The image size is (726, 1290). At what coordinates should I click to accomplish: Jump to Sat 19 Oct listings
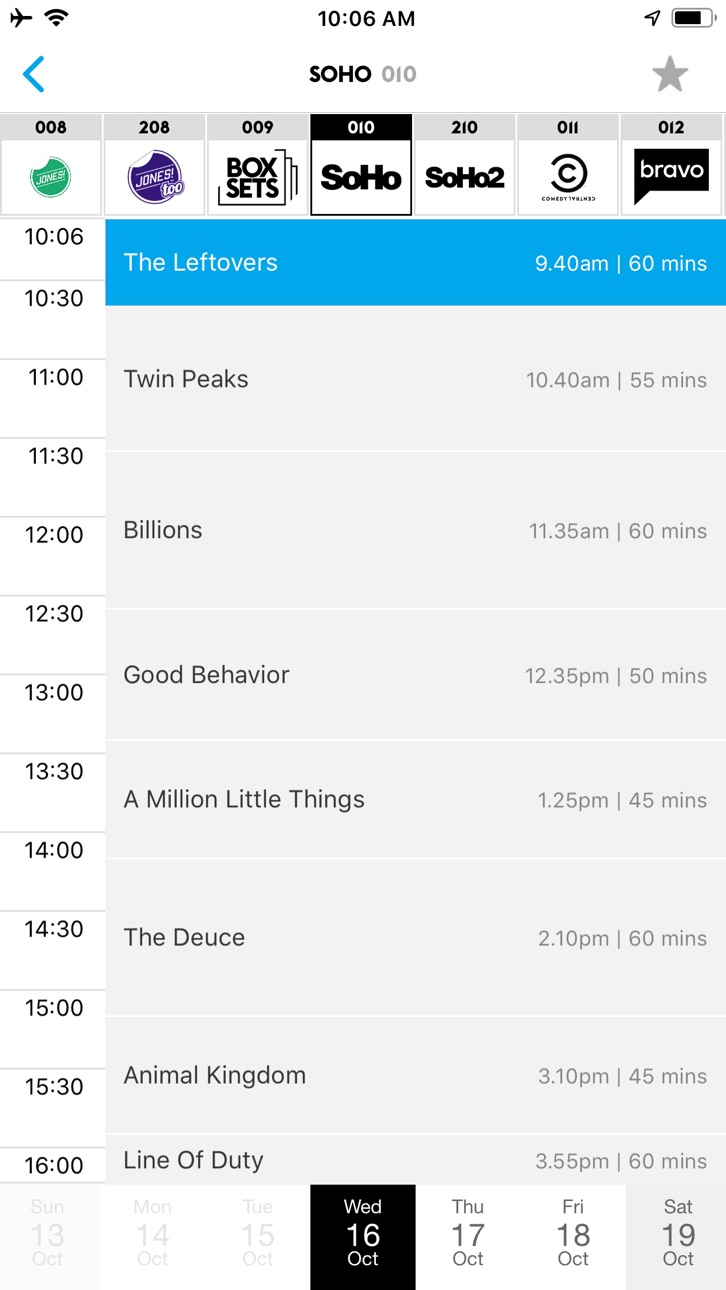coord(678,1237)
